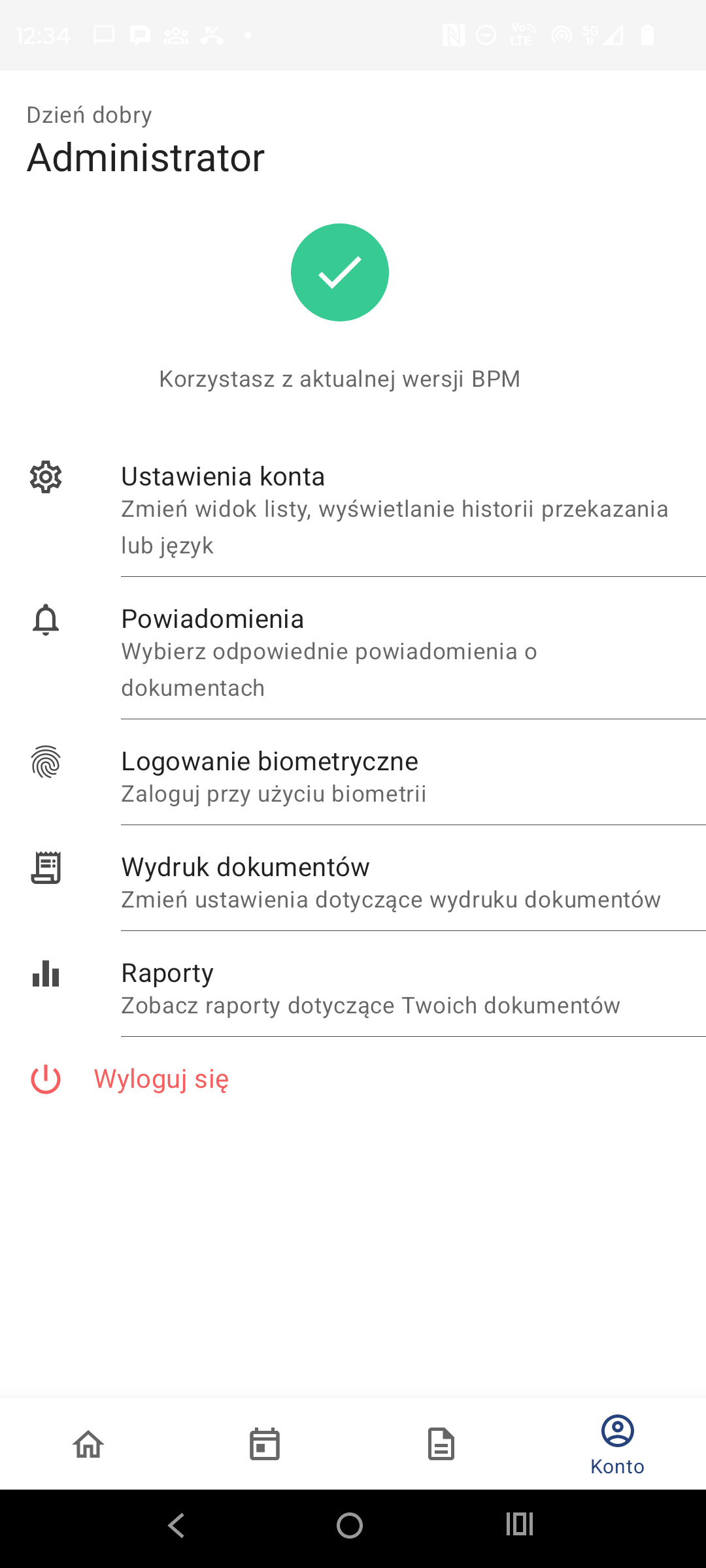The image size is (706, 1568).
Task: Tap Wyloguj się to log out
Action: [x=161, y=1079]
